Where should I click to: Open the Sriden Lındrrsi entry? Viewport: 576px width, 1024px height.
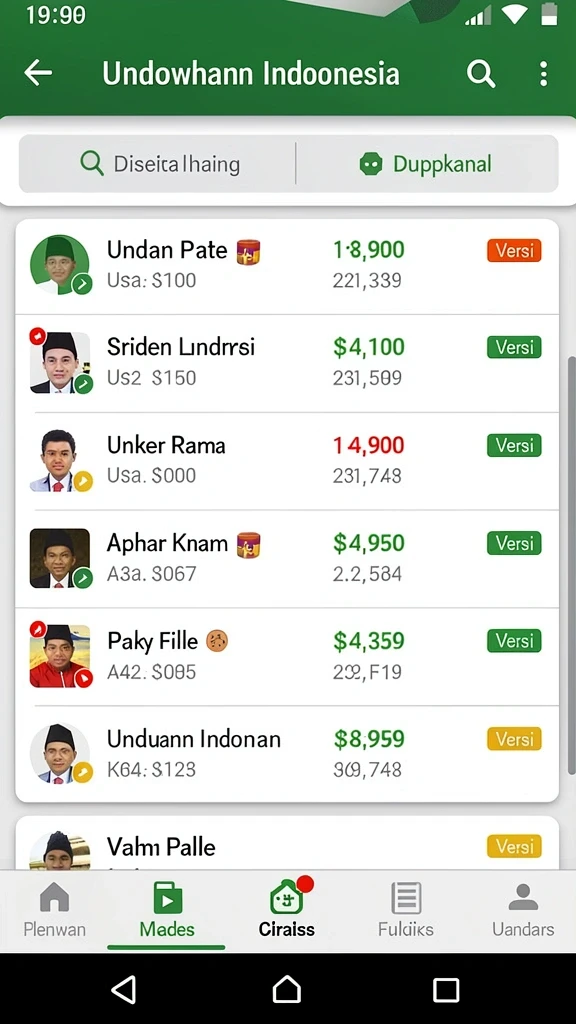(287, 363)
